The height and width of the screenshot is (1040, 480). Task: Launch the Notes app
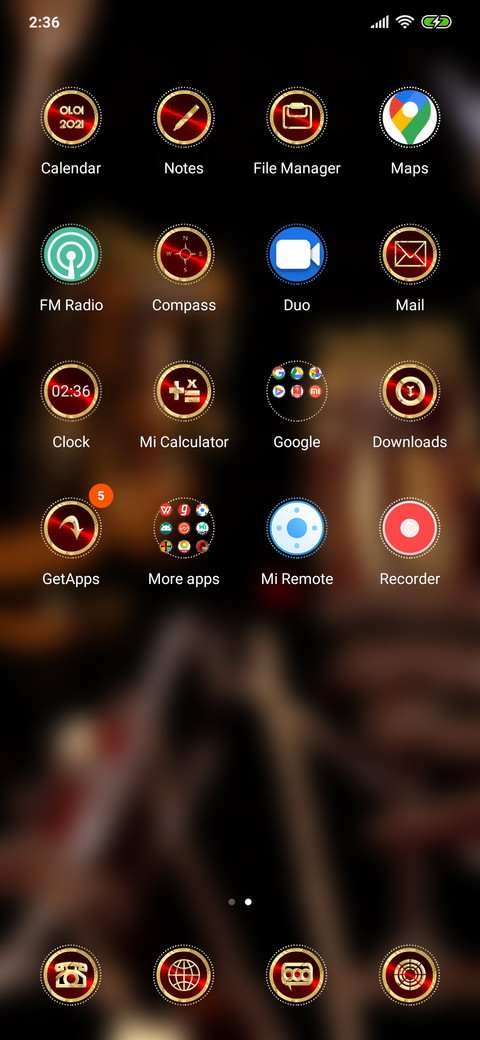pyautogui.click(x=184, y=118)
